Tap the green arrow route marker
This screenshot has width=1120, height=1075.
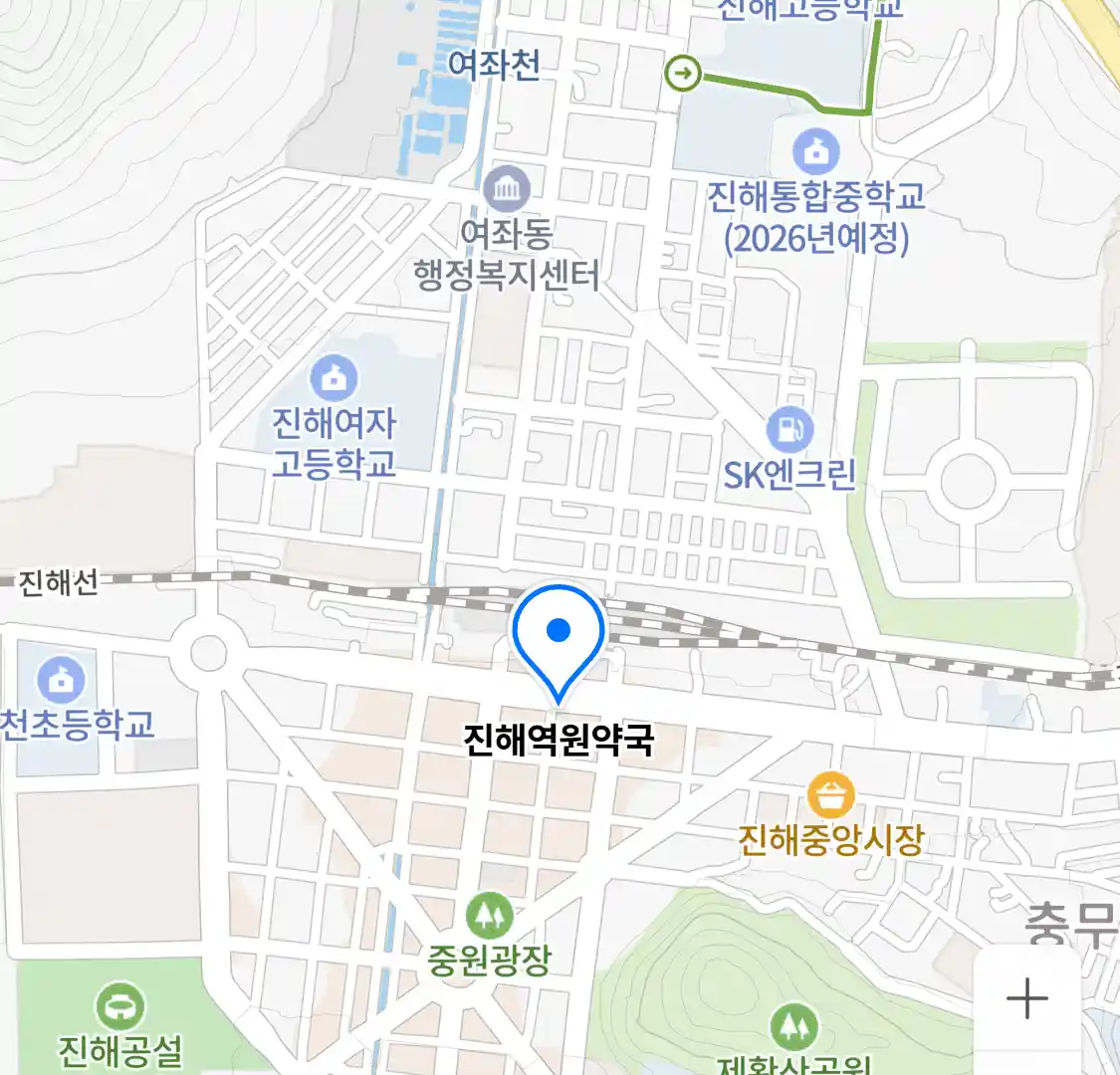click(684, 74)
